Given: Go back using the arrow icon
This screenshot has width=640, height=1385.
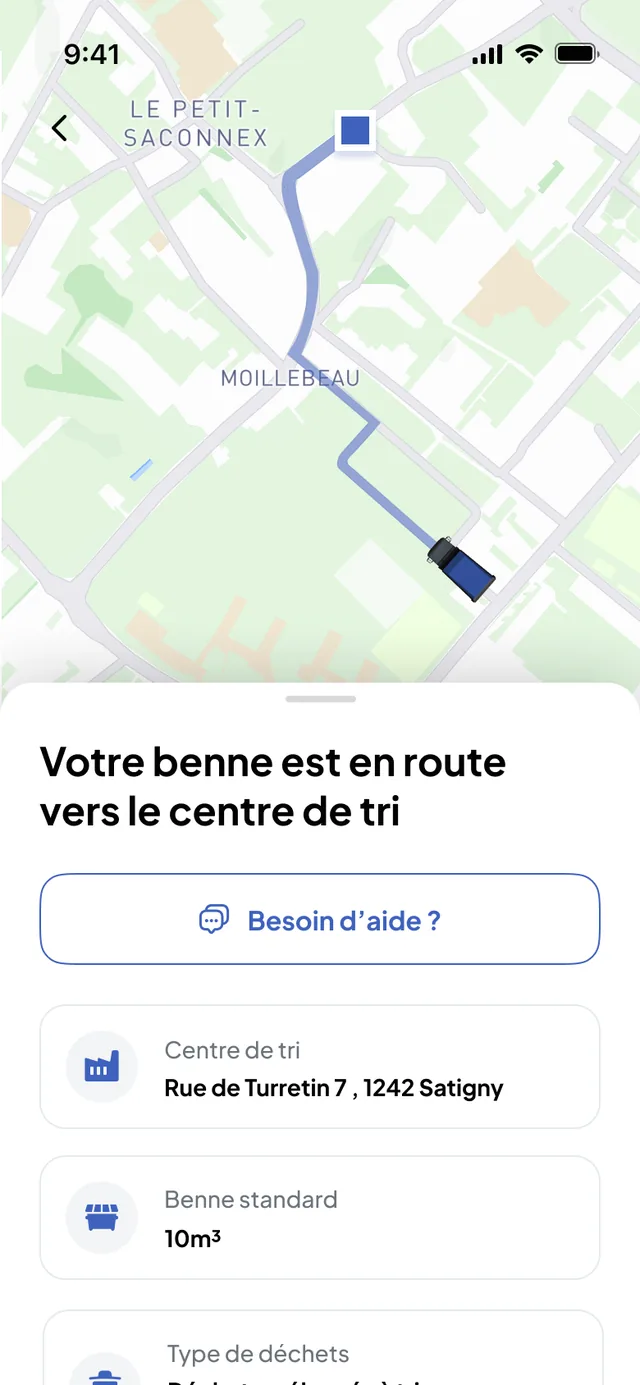Looking at the screenshot, I should coord(60,128).
